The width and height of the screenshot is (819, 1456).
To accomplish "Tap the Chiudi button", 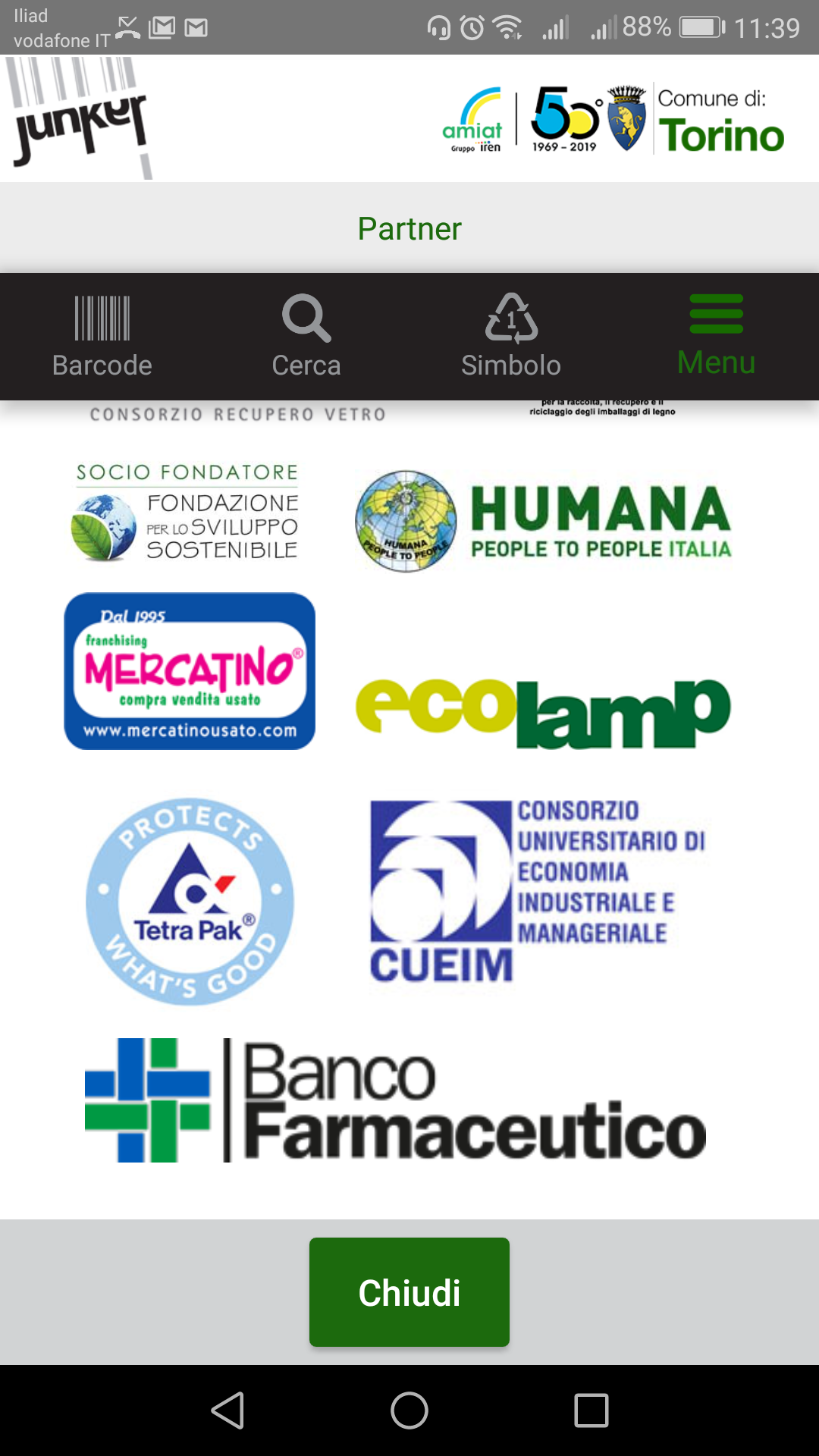I will pyautogui.click(x=409, y=1292).
